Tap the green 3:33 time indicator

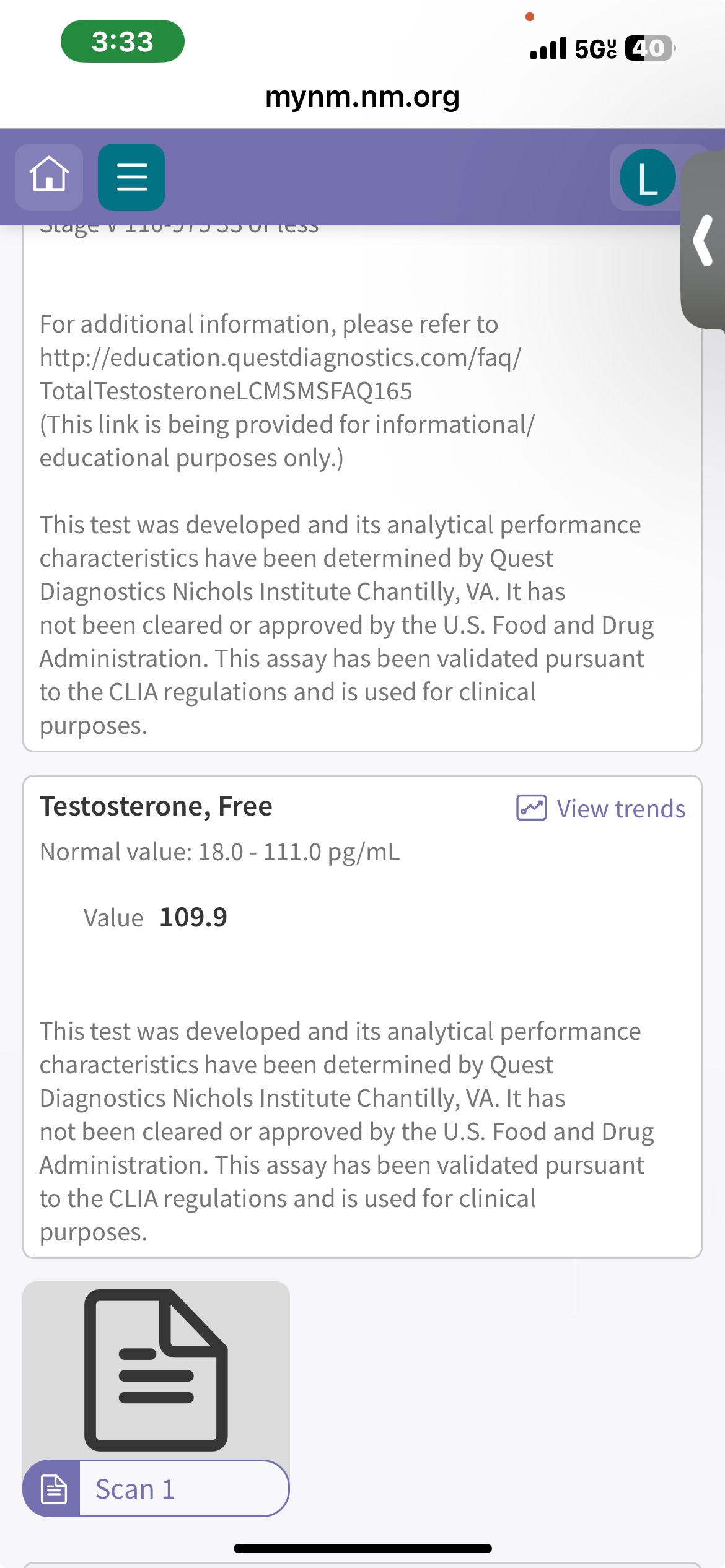pyautogui.click(x=121, y=41)
